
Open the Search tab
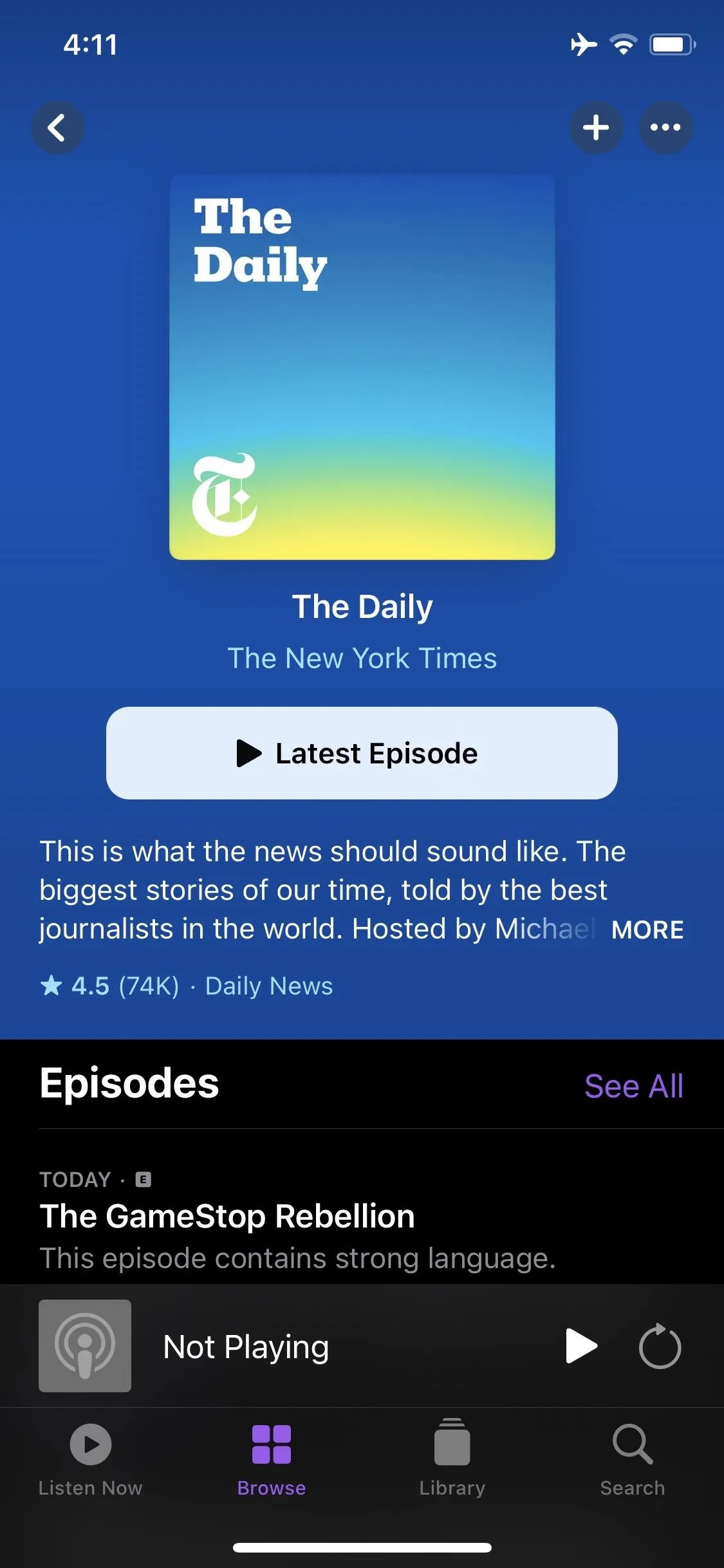tap(633, 1461)
